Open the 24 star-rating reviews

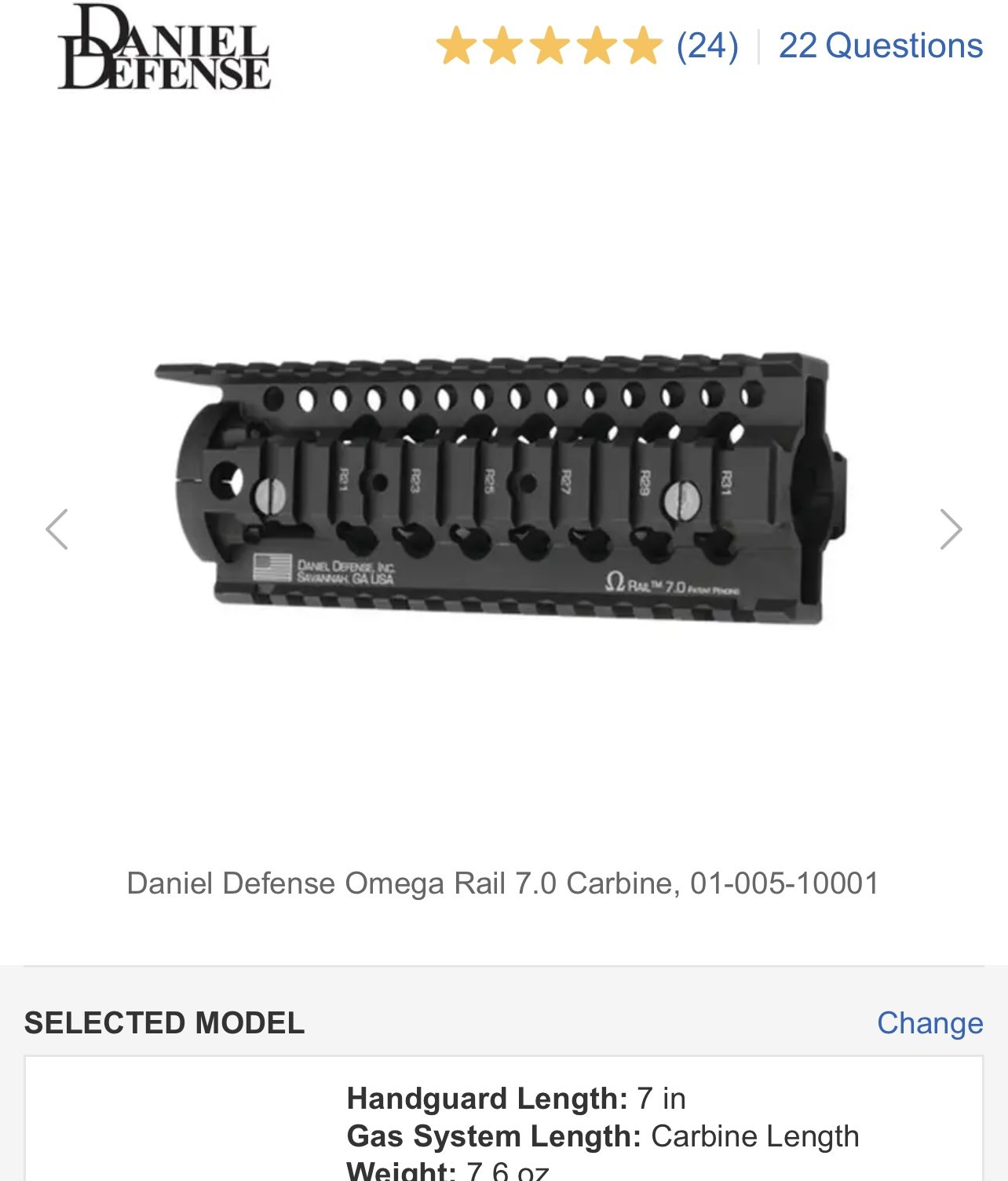coord(587,46)
